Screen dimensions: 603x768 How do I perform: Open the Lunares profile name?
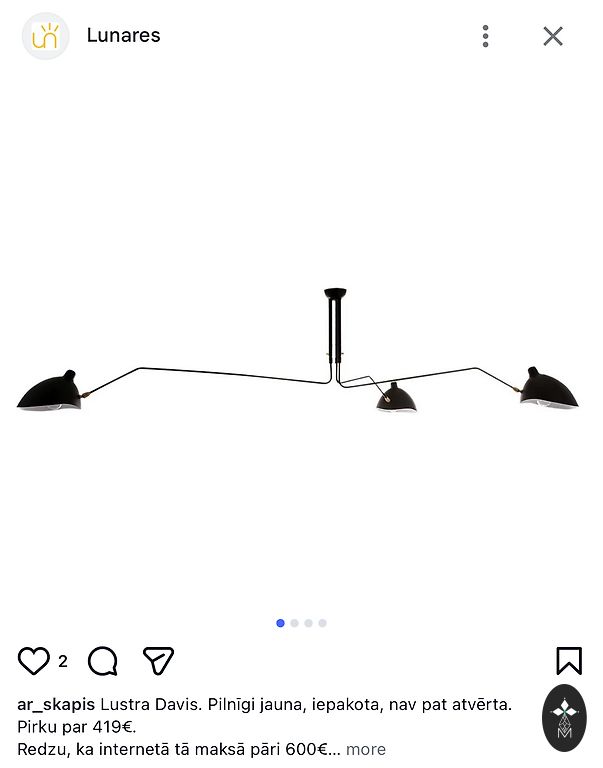coord(123,36)
